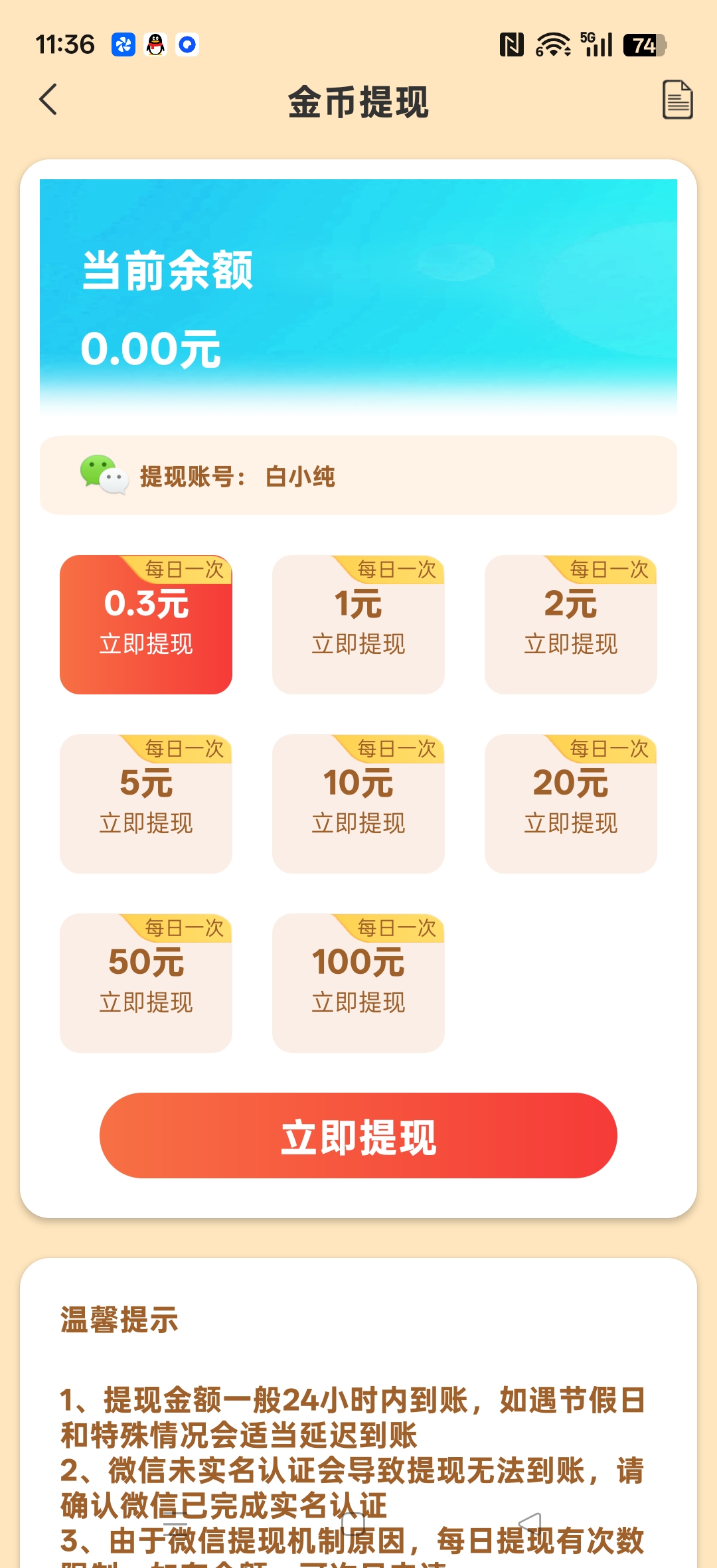This screenshot has height=1568, width=717.
Task: Select the 10元 withdrawal option
Action: click(358, 803)
